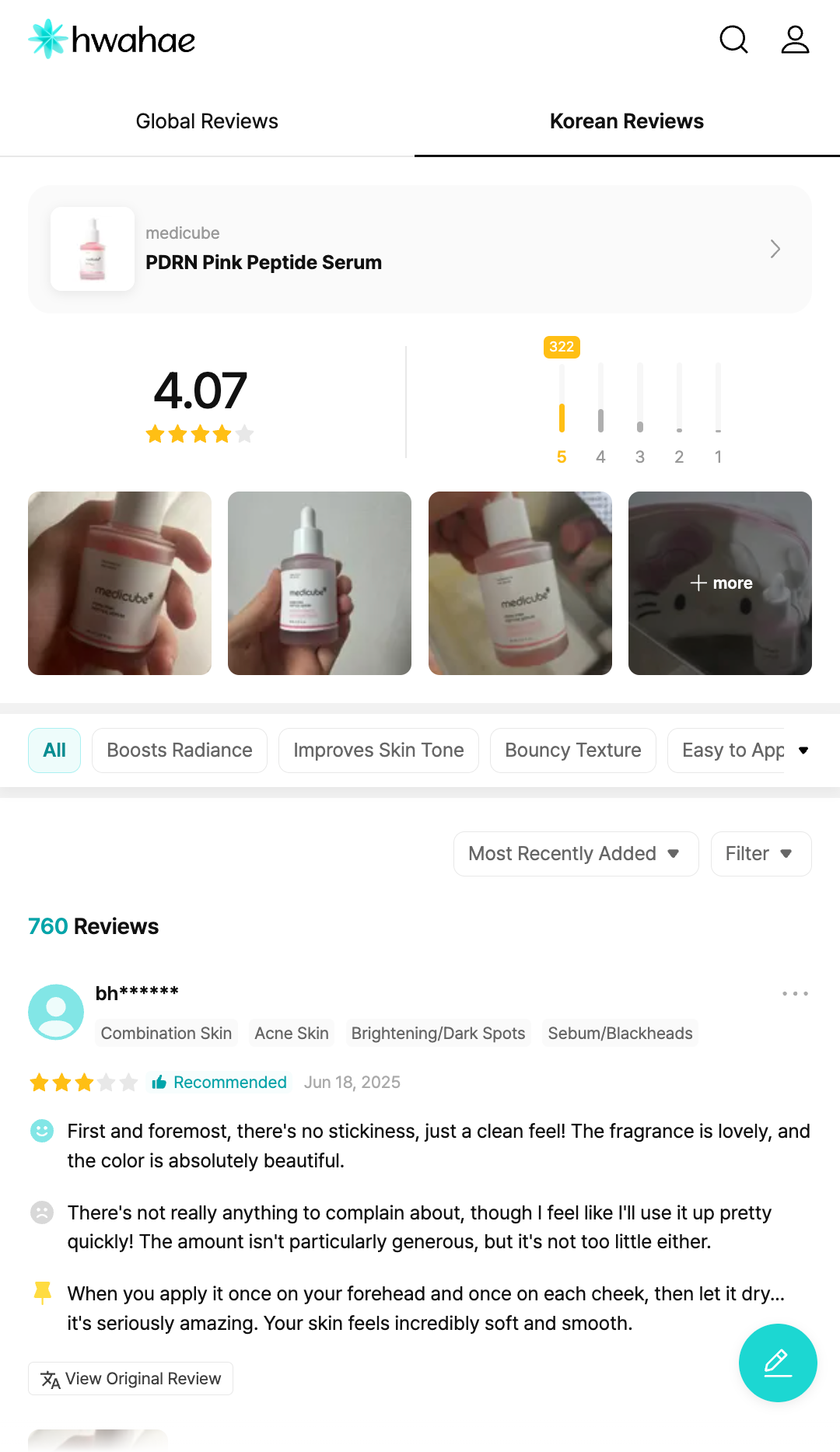Go to the hwahae home logo
The image size is (840, 1452).
112,40
